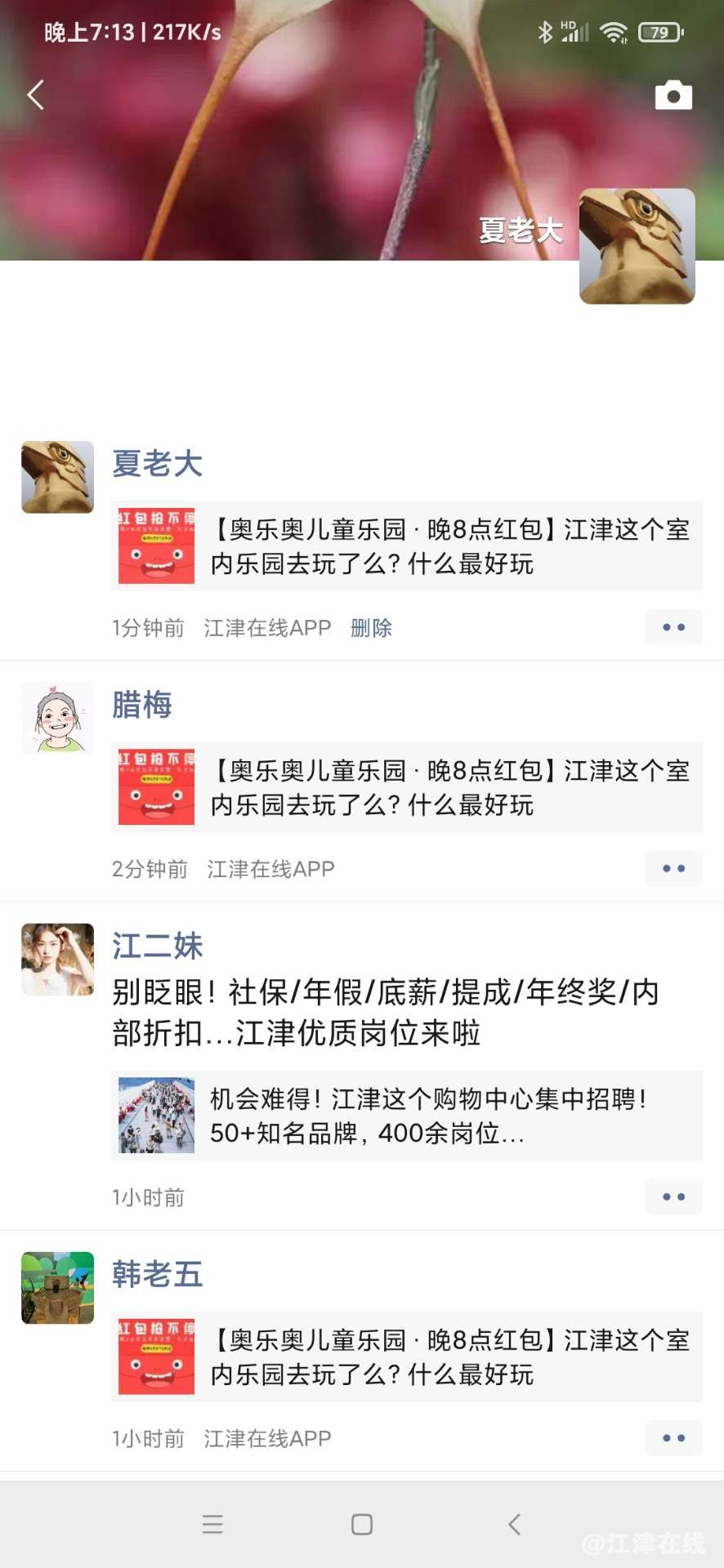The image size is (724, 1568).
Task: Open the like/comment menu on 夏老大's post
Action: [x=673, y=627]
